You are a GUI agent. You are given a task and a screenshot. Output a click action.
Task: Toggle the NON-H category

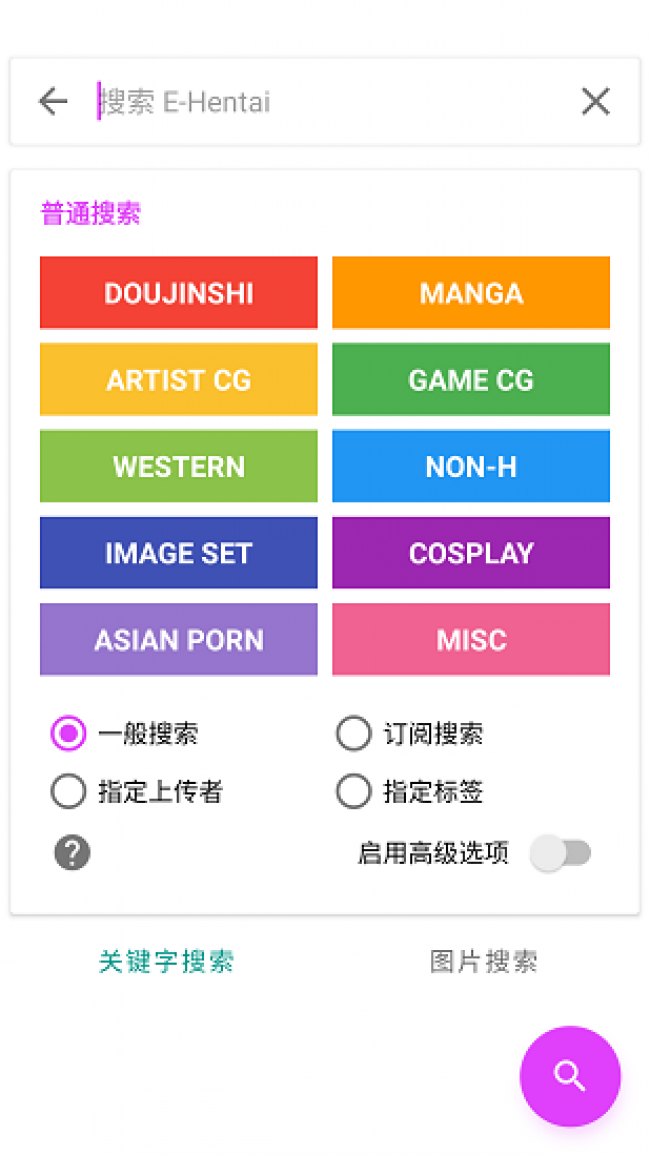[x=471, y=466]
